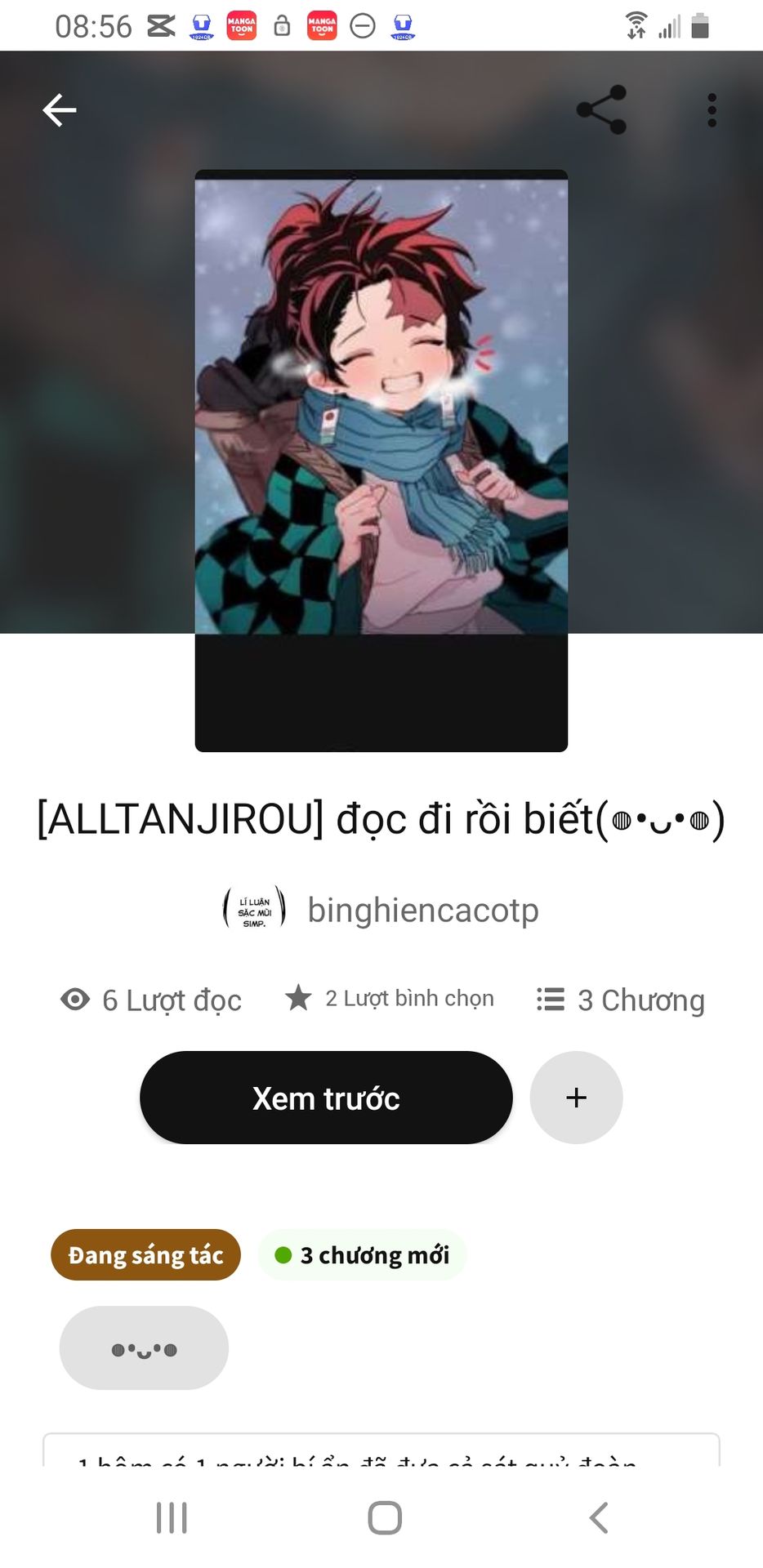The width and height of the screenshot is (763, 1568).
Task: Open the story cover image
Action: coord(381,461)
